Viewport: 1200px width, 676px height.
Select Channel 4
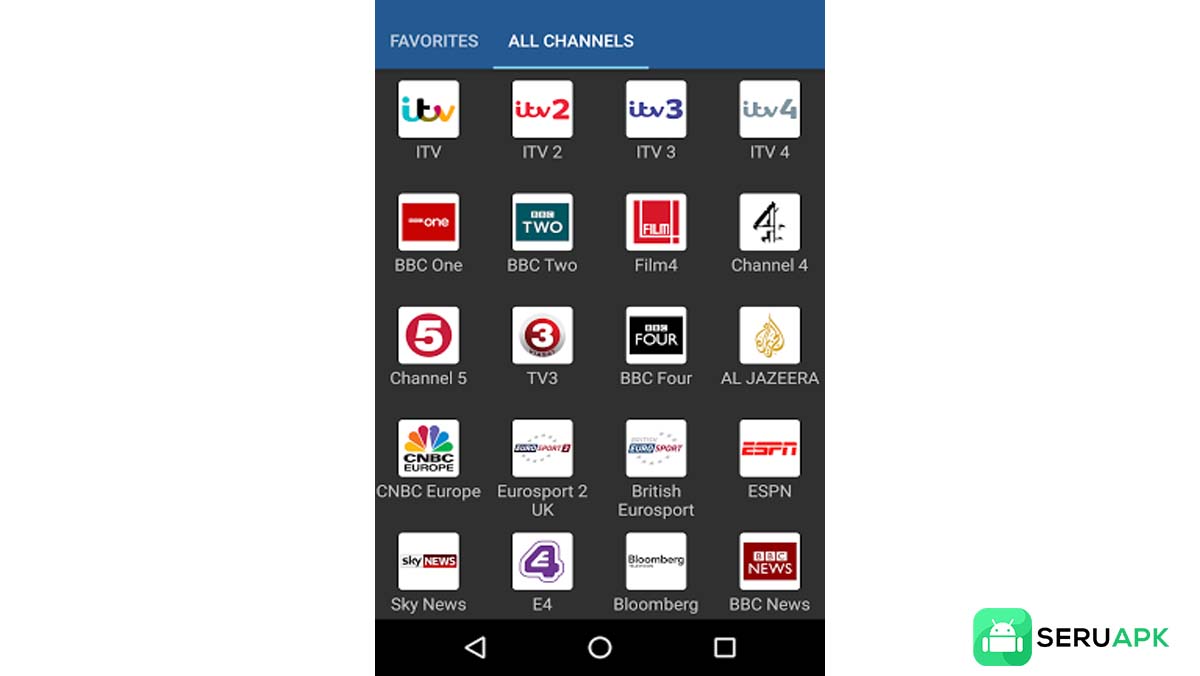(769, 223)
